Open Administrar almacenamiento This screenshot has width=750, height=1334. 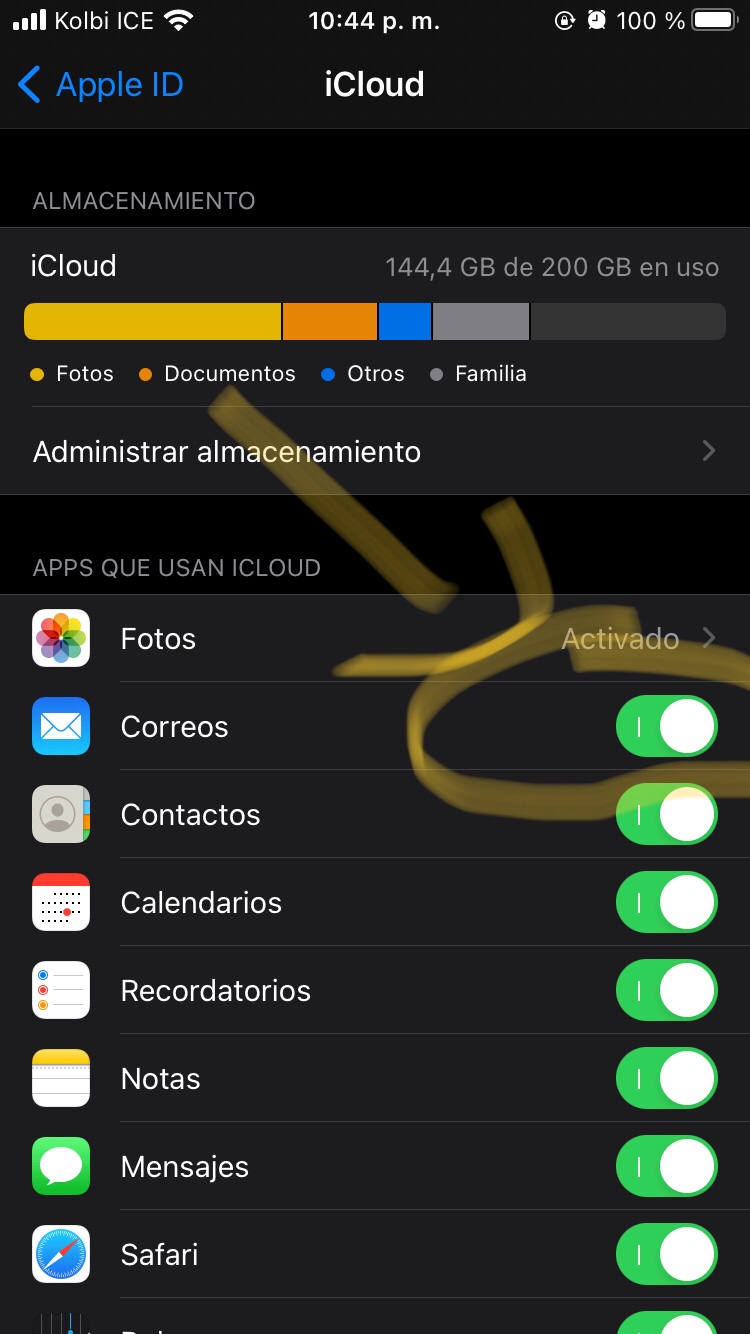pos(375,451)
